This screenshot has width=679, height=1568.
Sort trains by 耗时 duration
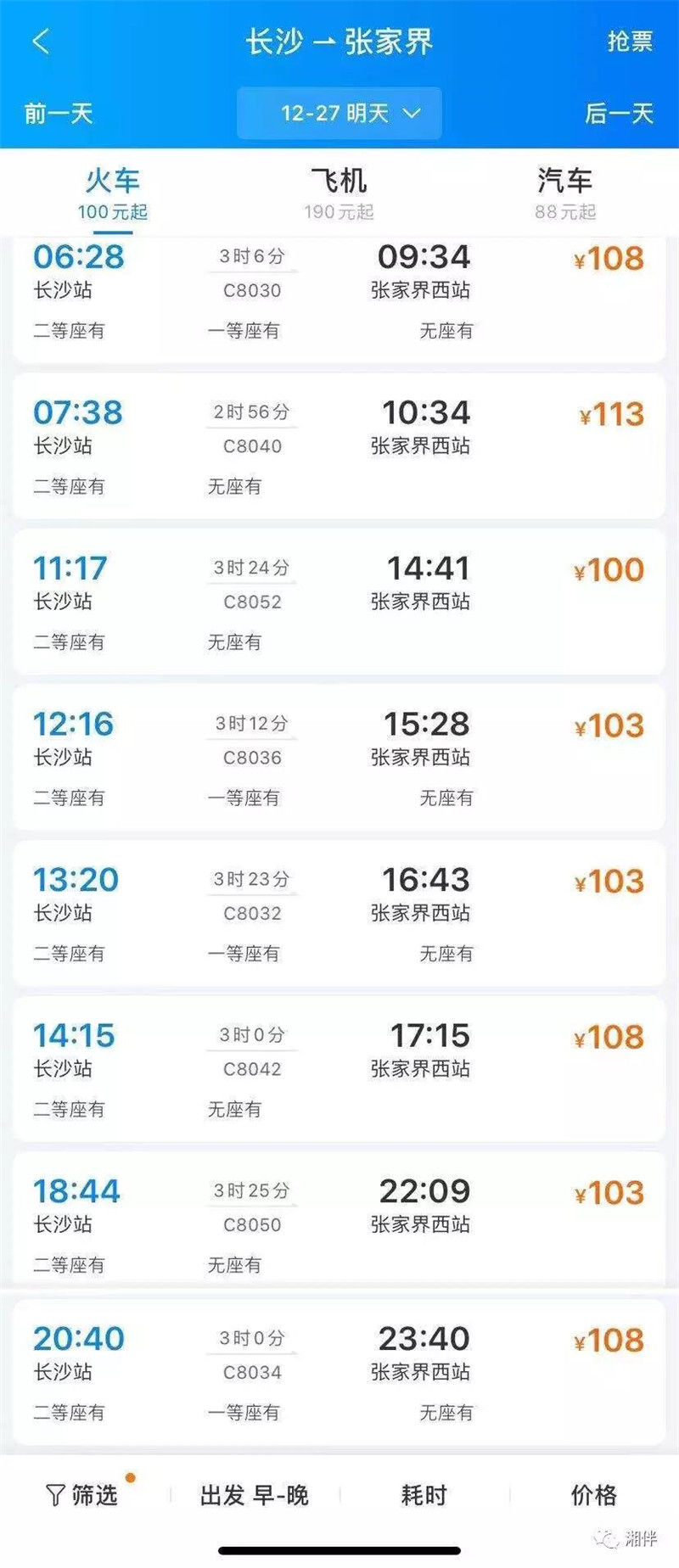coord(424,1495)
